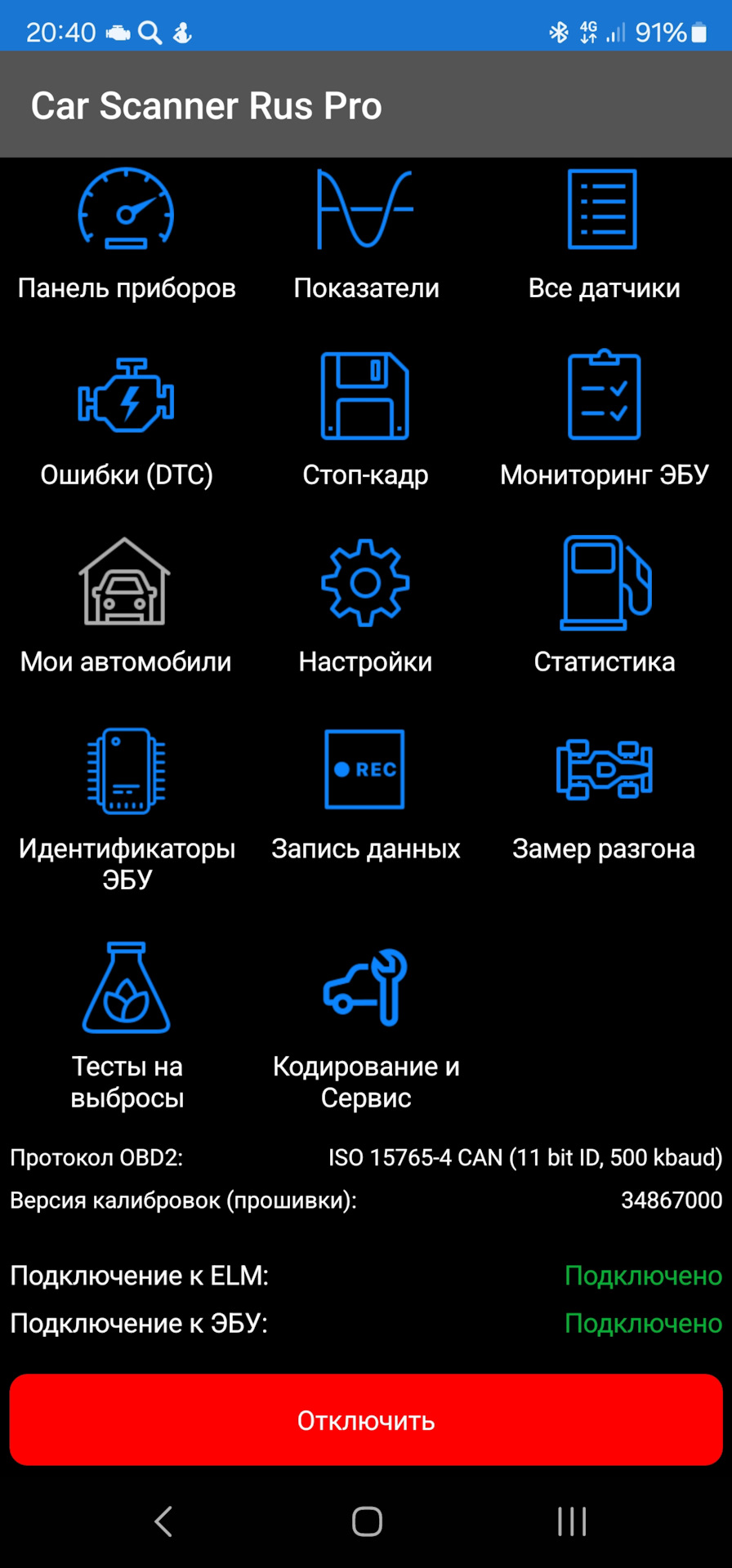The height and width of the screenshot is (1568, 732).
Task: Start Запись данных recording
Action: click(365, 795)
